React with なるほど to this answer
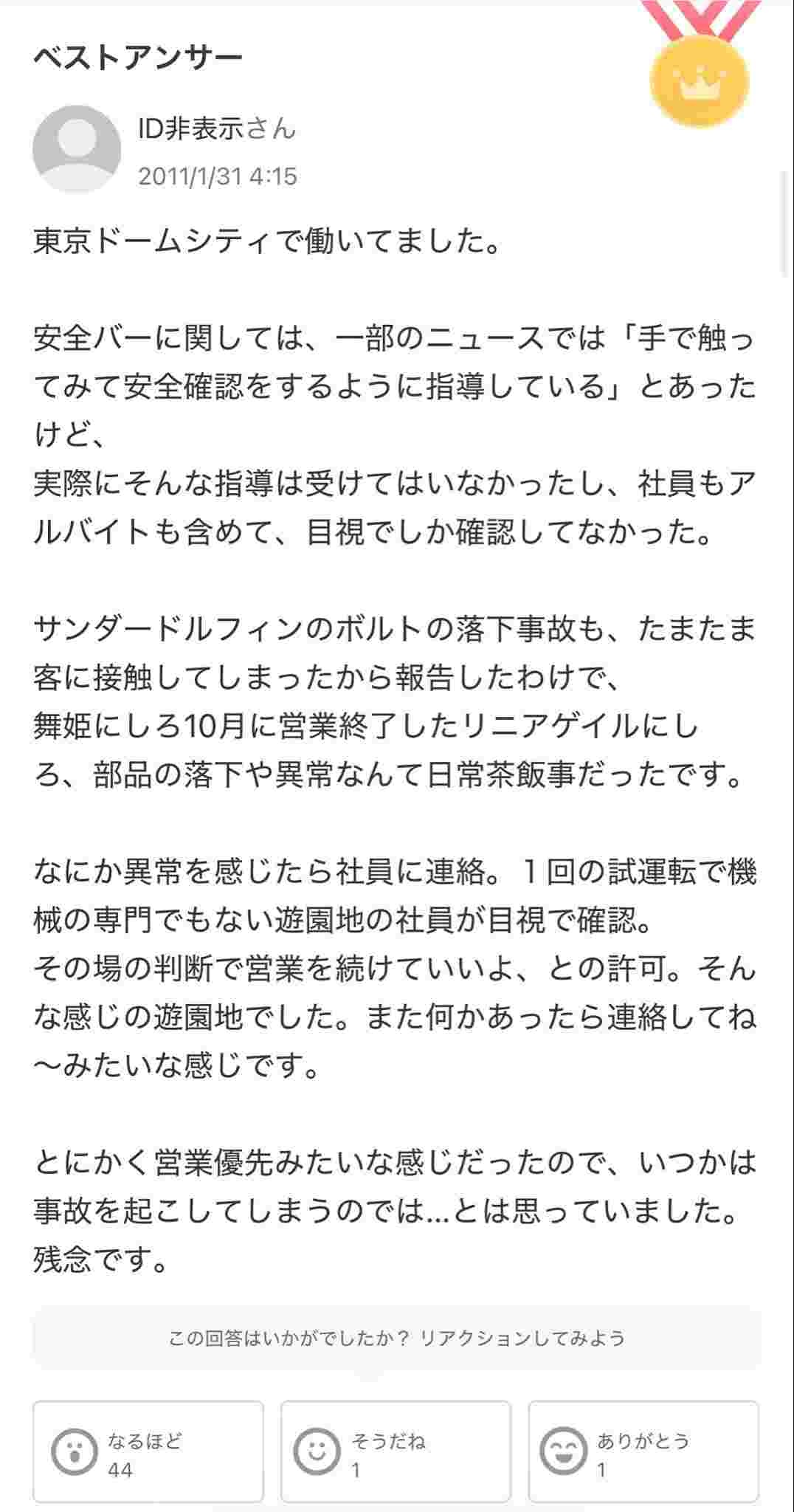The height and width of the screenshot is (1512, 794). coord(148,1451)
